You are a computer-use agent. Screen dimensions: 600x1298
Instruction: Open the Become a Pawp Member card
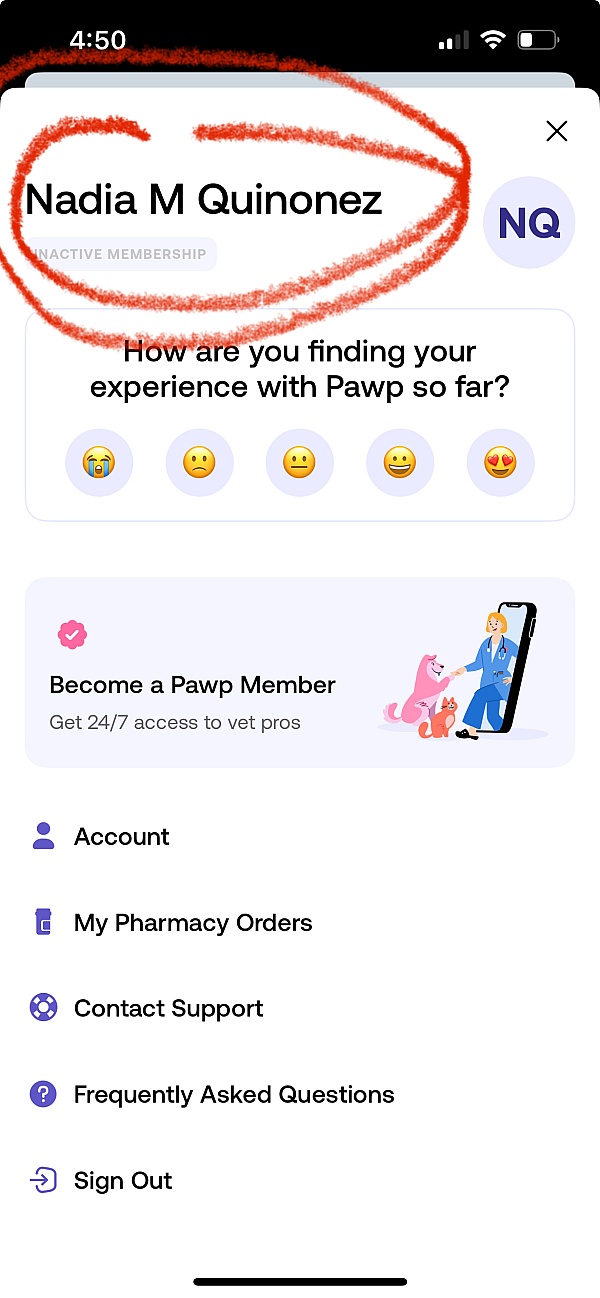pyautogui.click(x=299, y=672)
